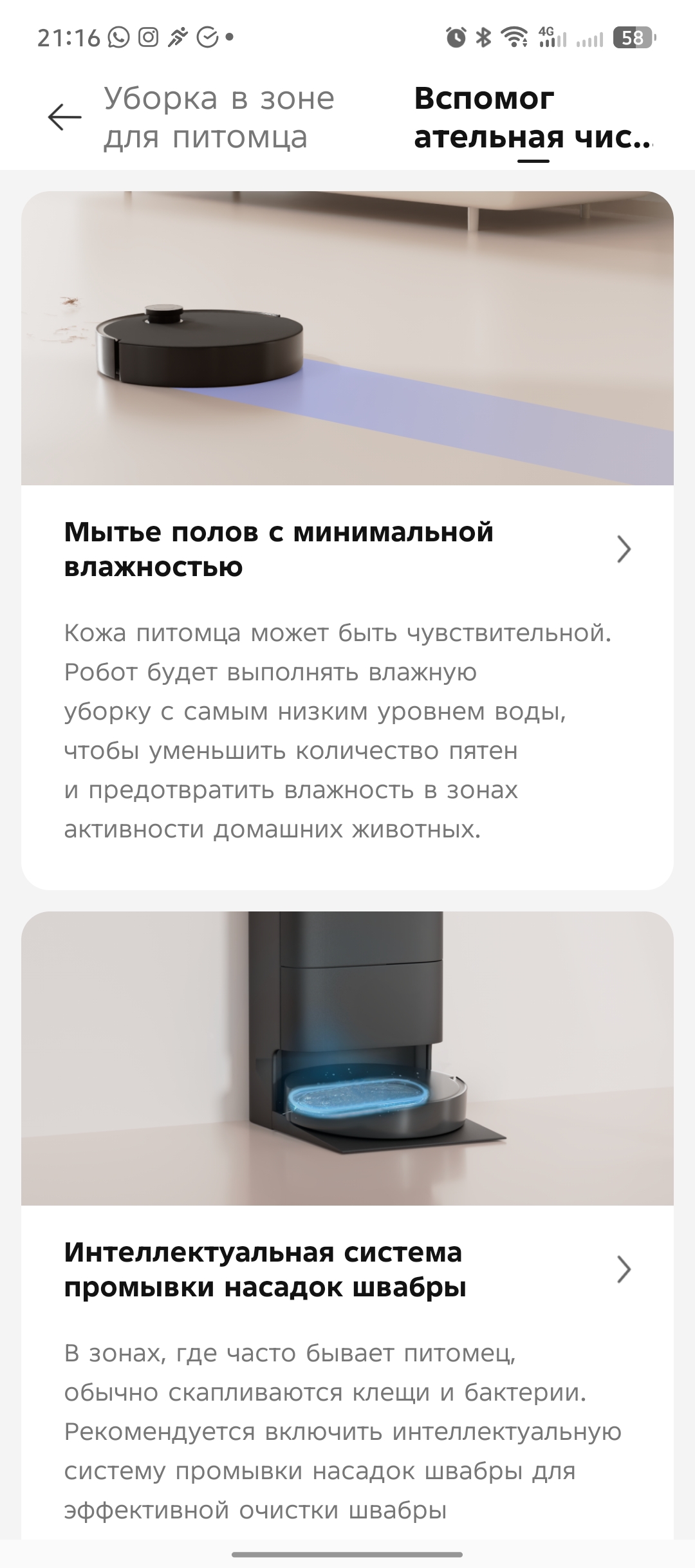This screenshot has width=695, height=1568.
Task: Switch to the Уборка в зоне для питомца tab
Action: point(219,118)
